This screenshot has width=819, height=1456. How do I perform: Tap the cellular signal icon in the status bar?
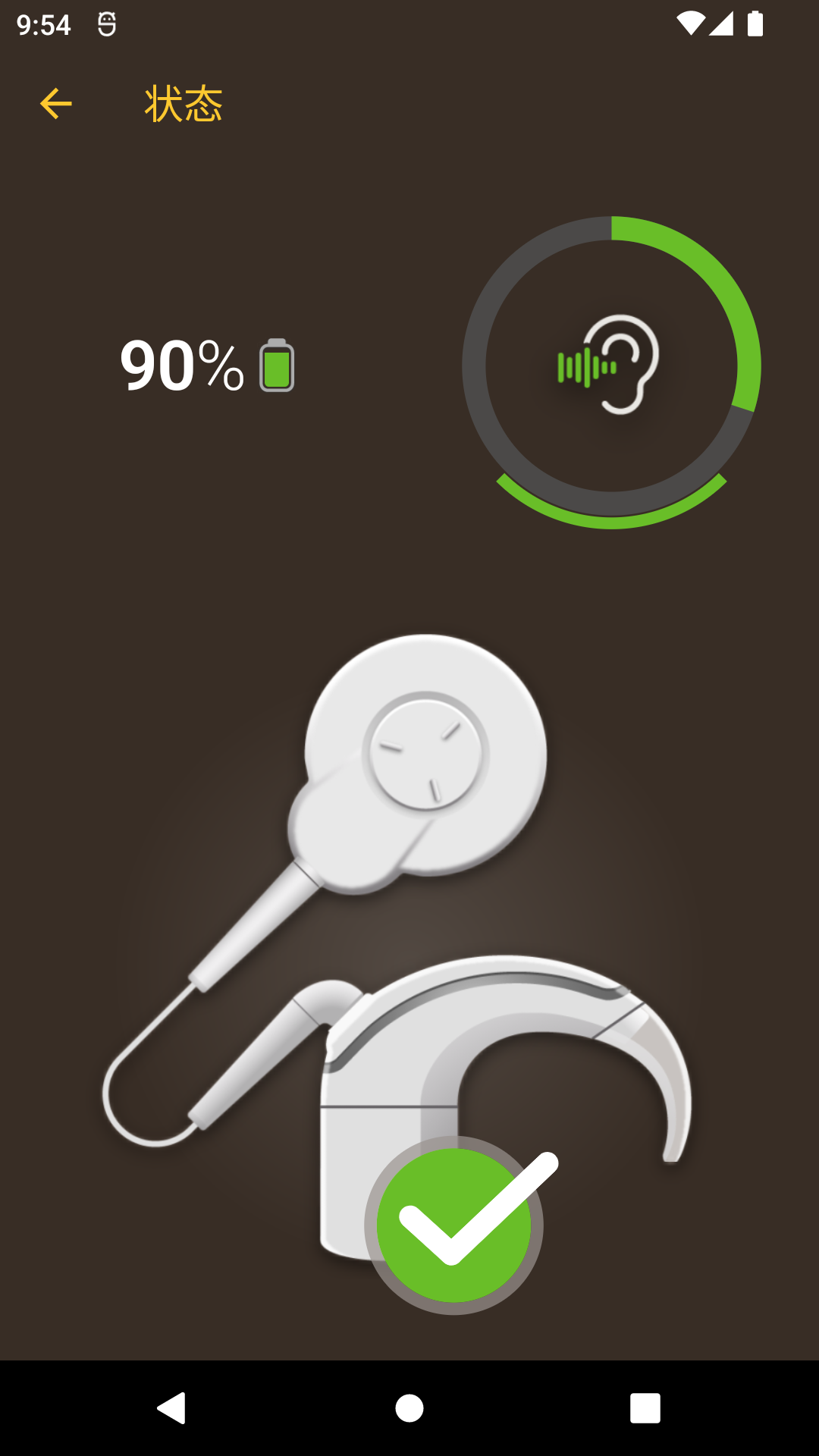click(x=722, y=23)
